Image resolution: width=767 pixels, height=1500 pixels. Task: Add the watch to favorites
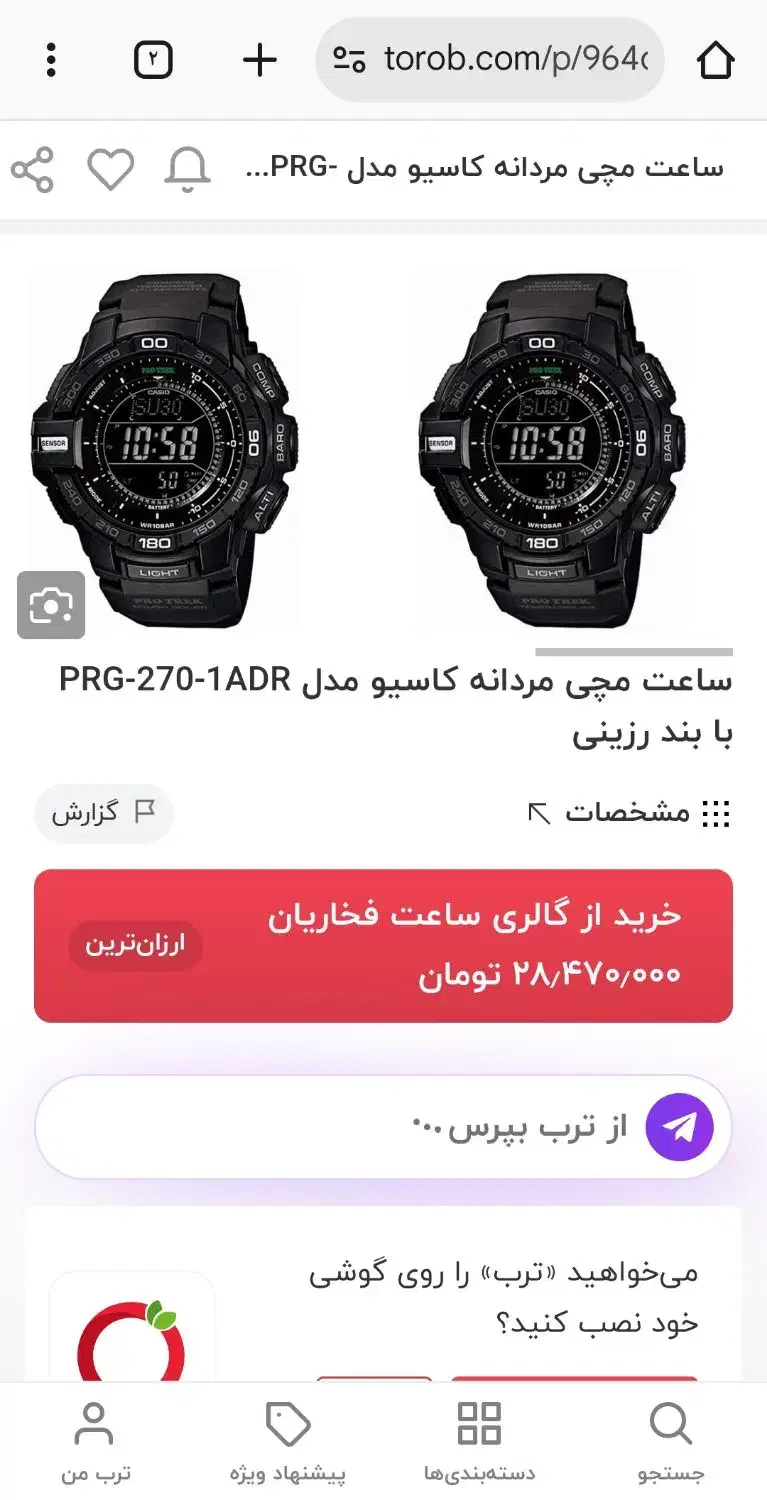point(110,169)
